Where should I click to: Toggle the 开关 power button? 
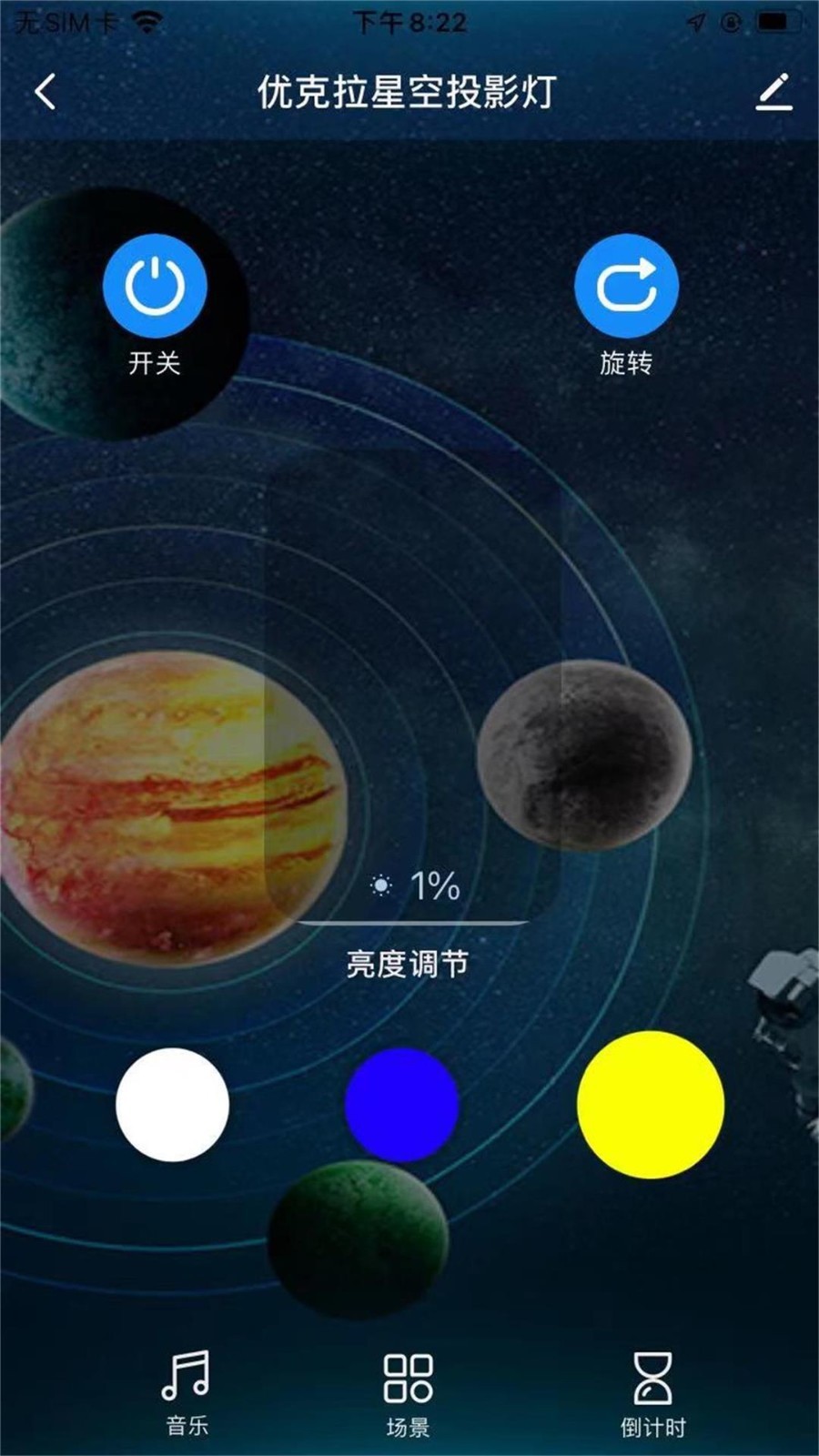click(155, 287)
